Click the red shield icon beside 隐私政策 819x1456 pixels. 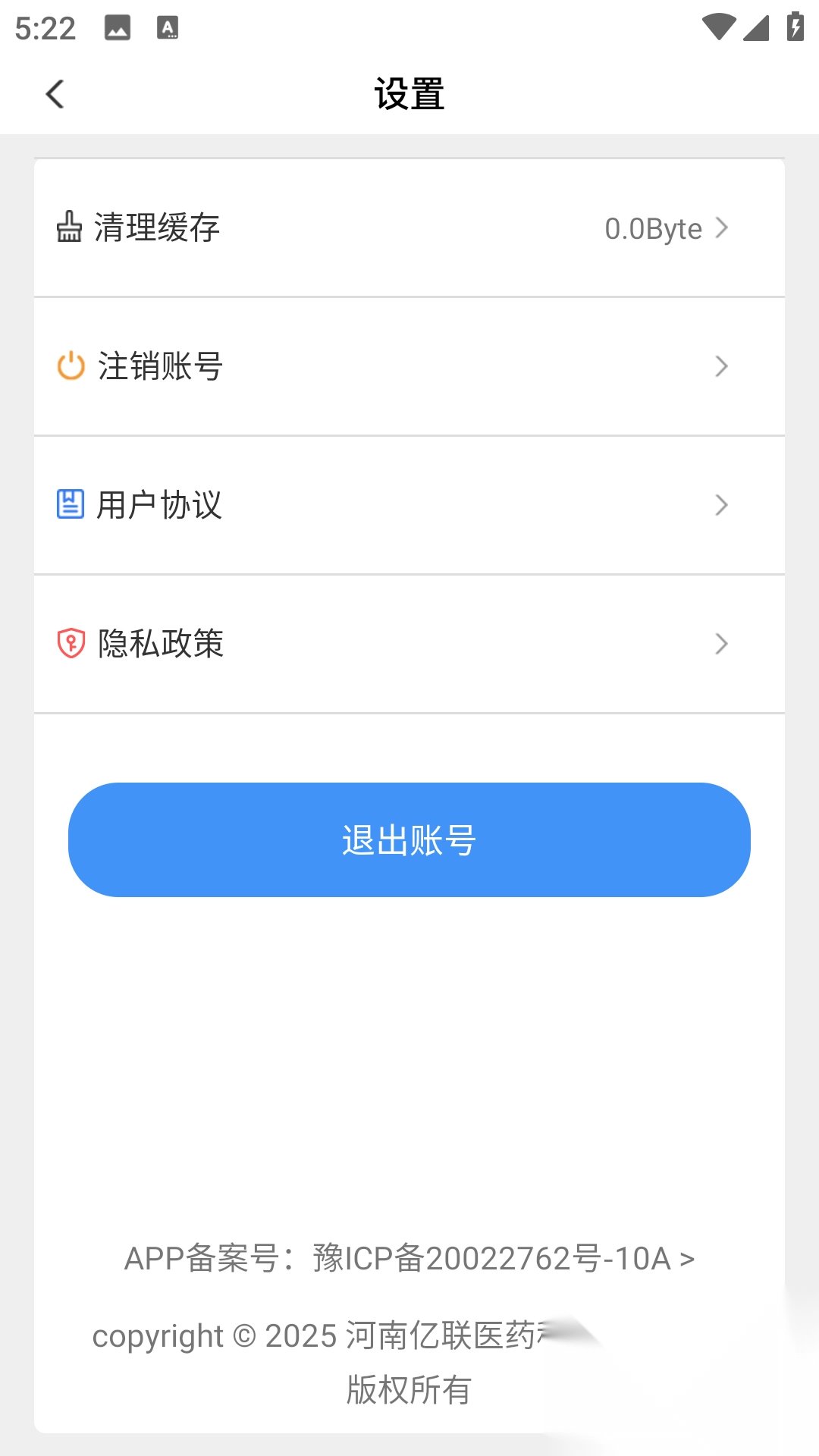click(x=70, y=643)
